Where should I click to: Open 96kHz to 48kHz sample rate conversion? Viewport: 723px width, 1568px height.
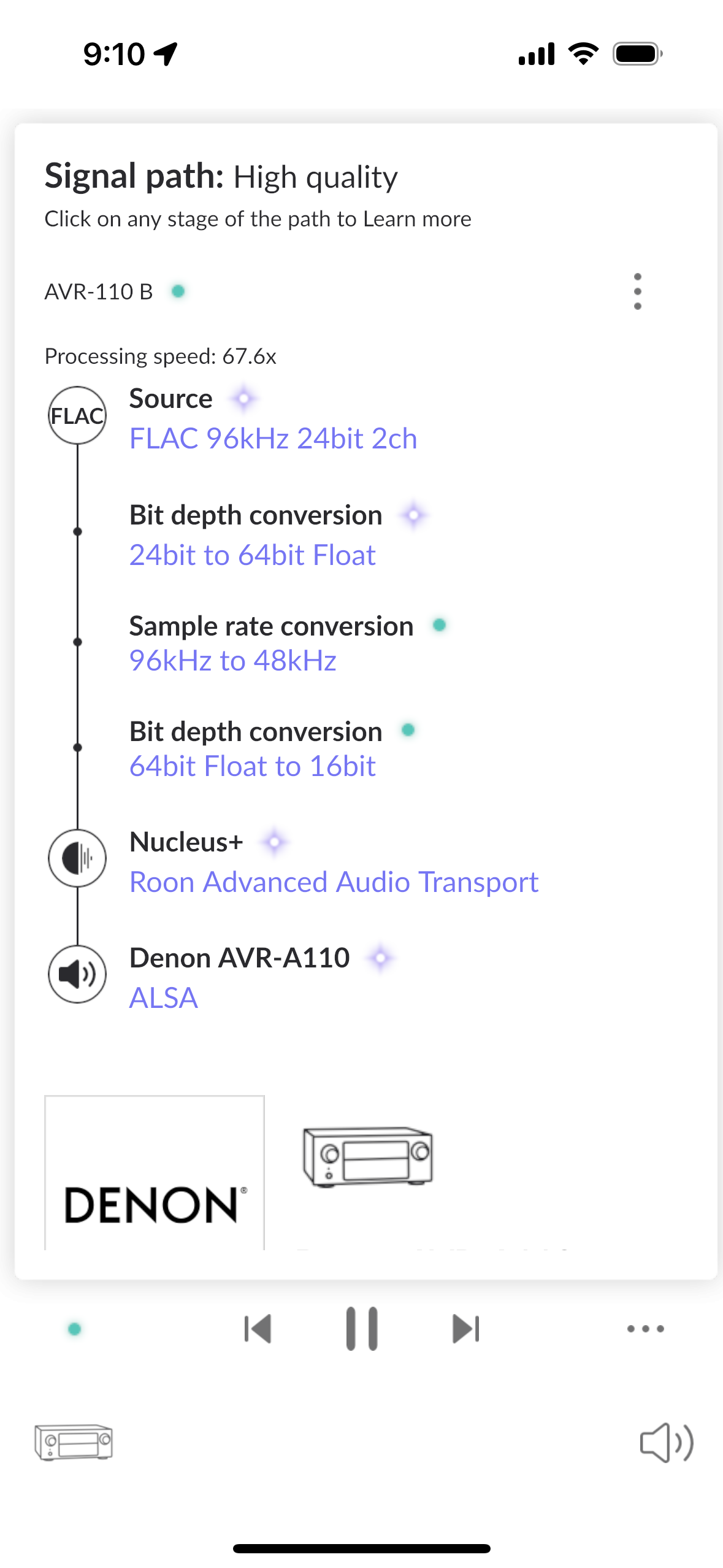click(x=232, y=661)
